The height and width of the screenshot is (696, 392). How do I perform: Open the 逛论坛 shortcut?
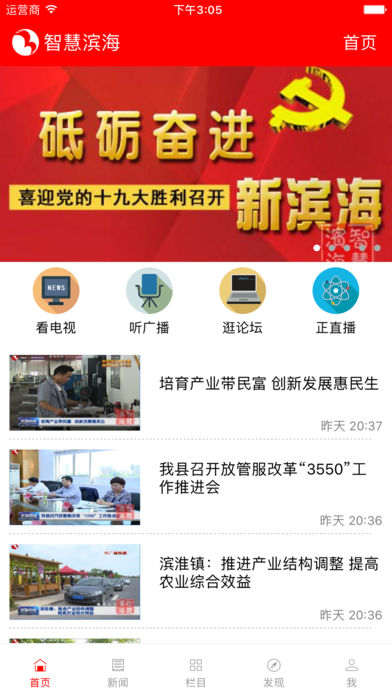[242, 301]
